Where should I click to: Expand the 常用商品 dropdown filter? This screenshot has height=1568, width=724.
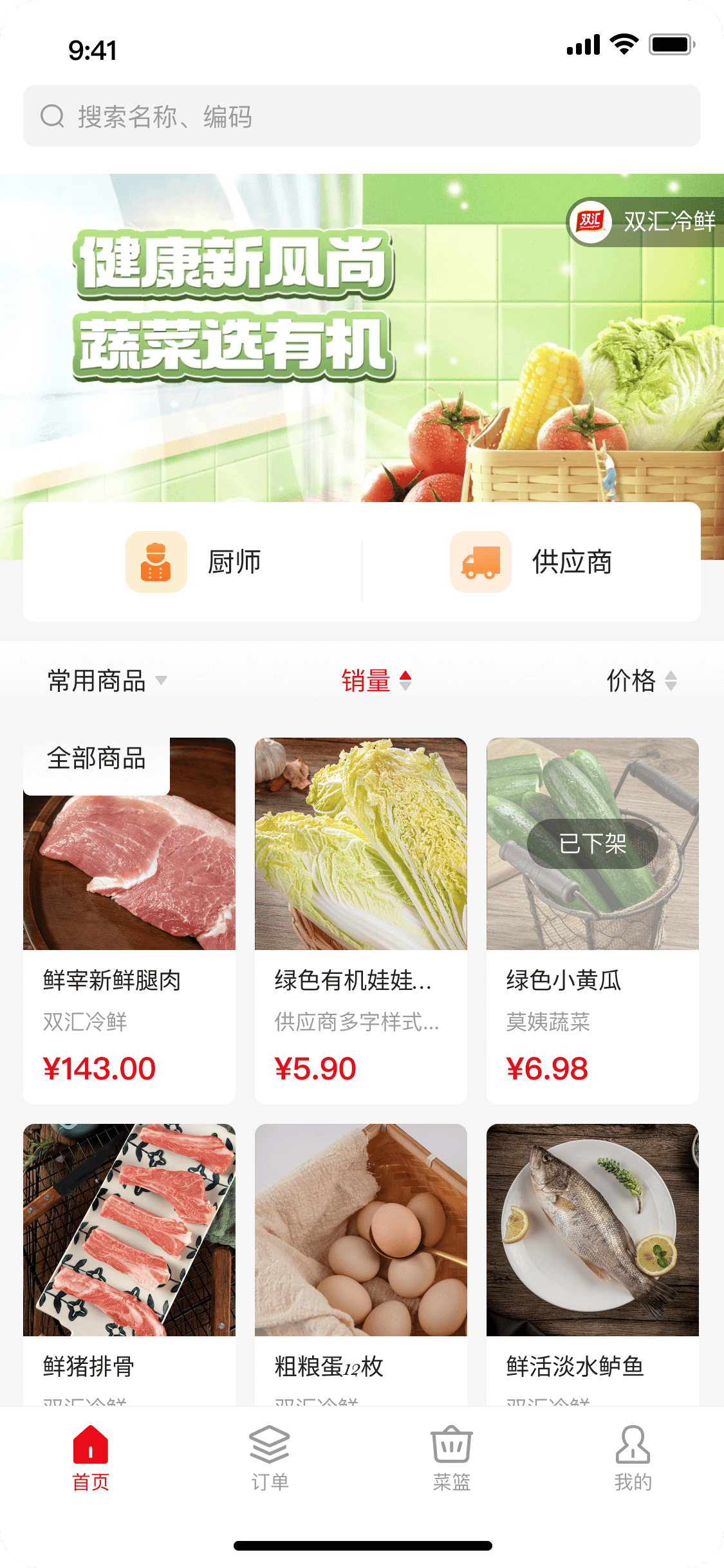[x=107, y=681]
